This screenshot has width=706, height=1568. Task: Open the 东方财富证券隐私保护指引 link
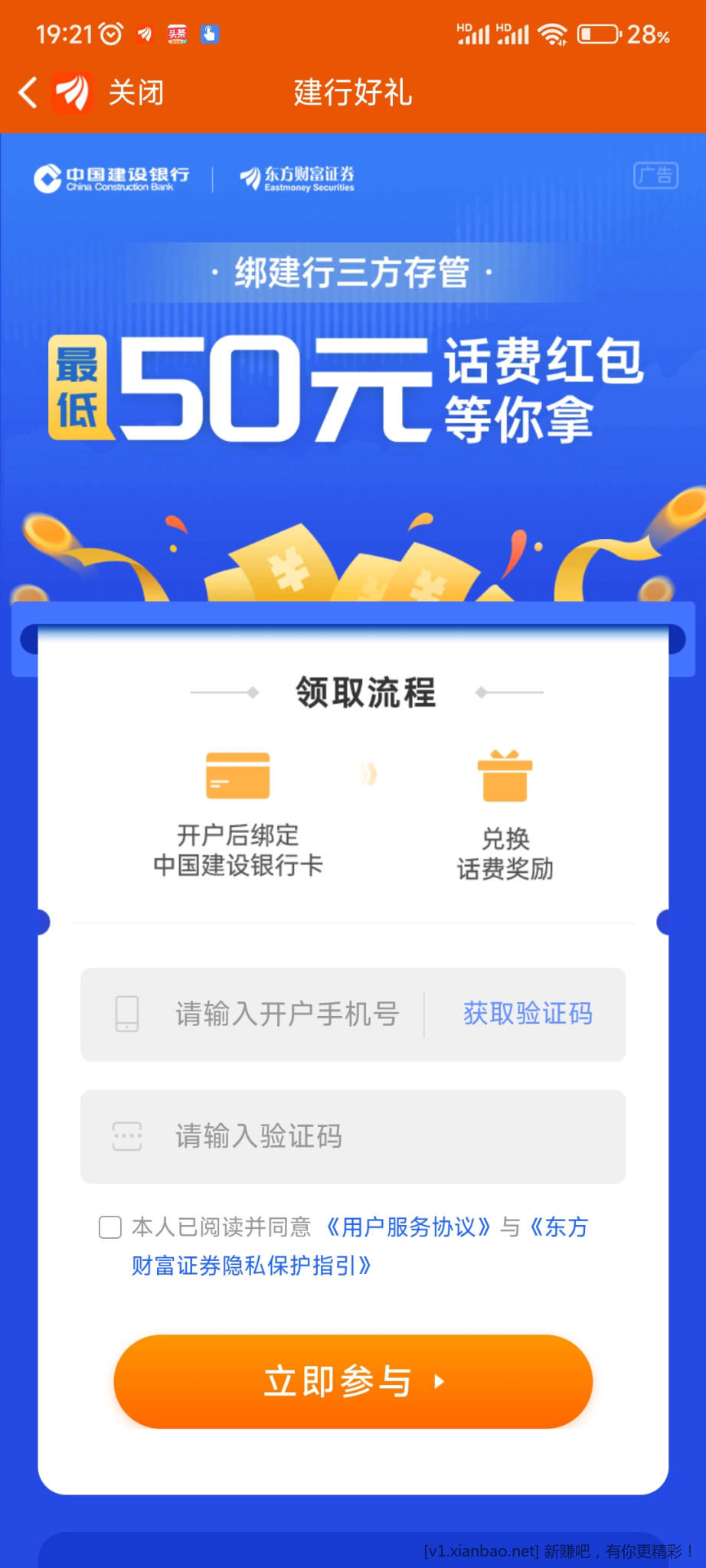[251, 1266]
